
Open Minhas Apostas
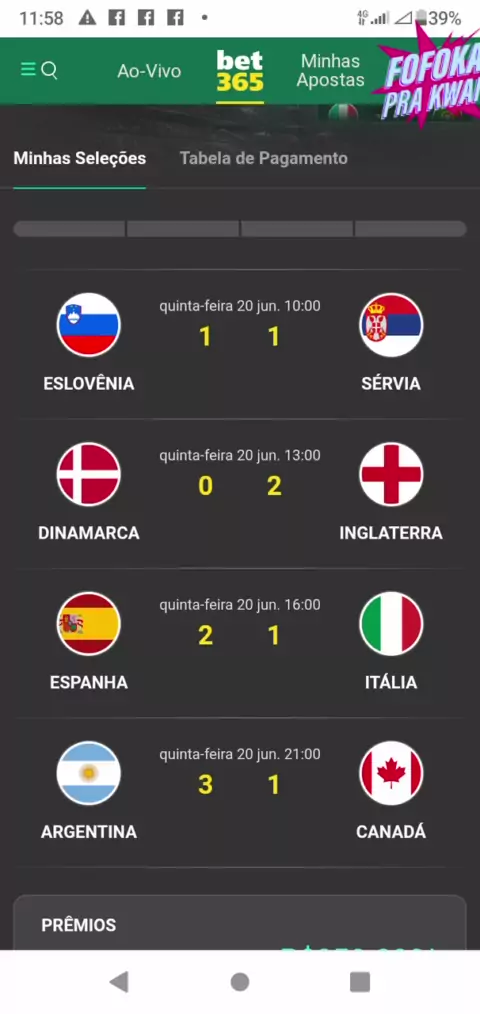pyautogui.click(x=331, y=70)
